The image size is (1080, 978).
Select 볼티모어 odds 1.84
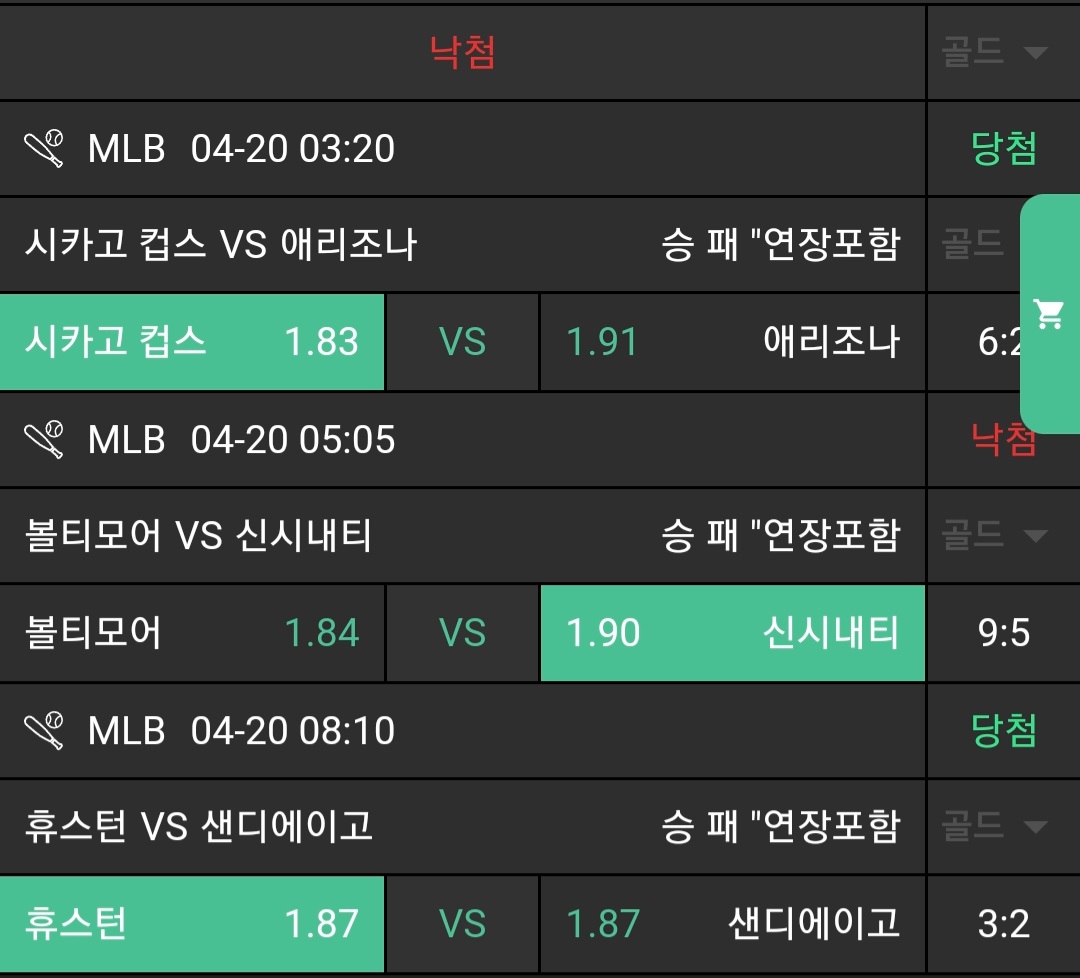(x=192, y=633)
